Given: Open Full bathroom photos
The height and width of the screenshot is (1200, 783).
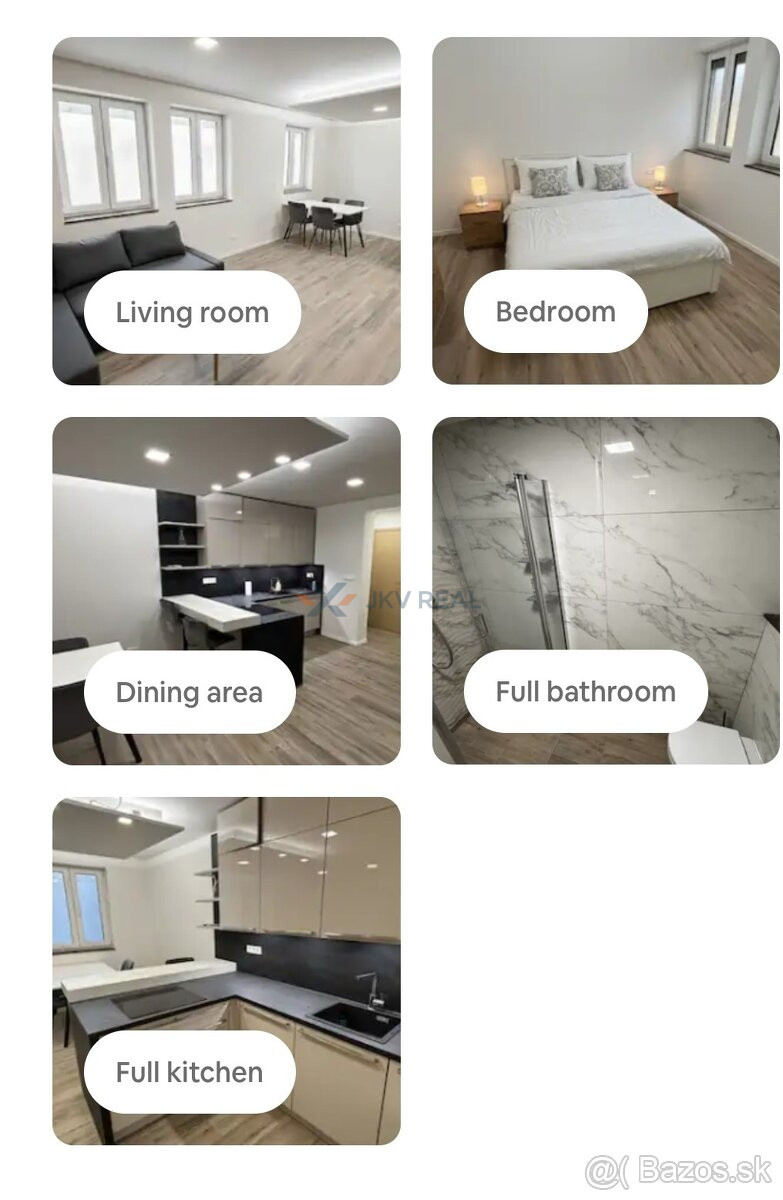Looking at the screenshot, I should [x=606, y=591].
